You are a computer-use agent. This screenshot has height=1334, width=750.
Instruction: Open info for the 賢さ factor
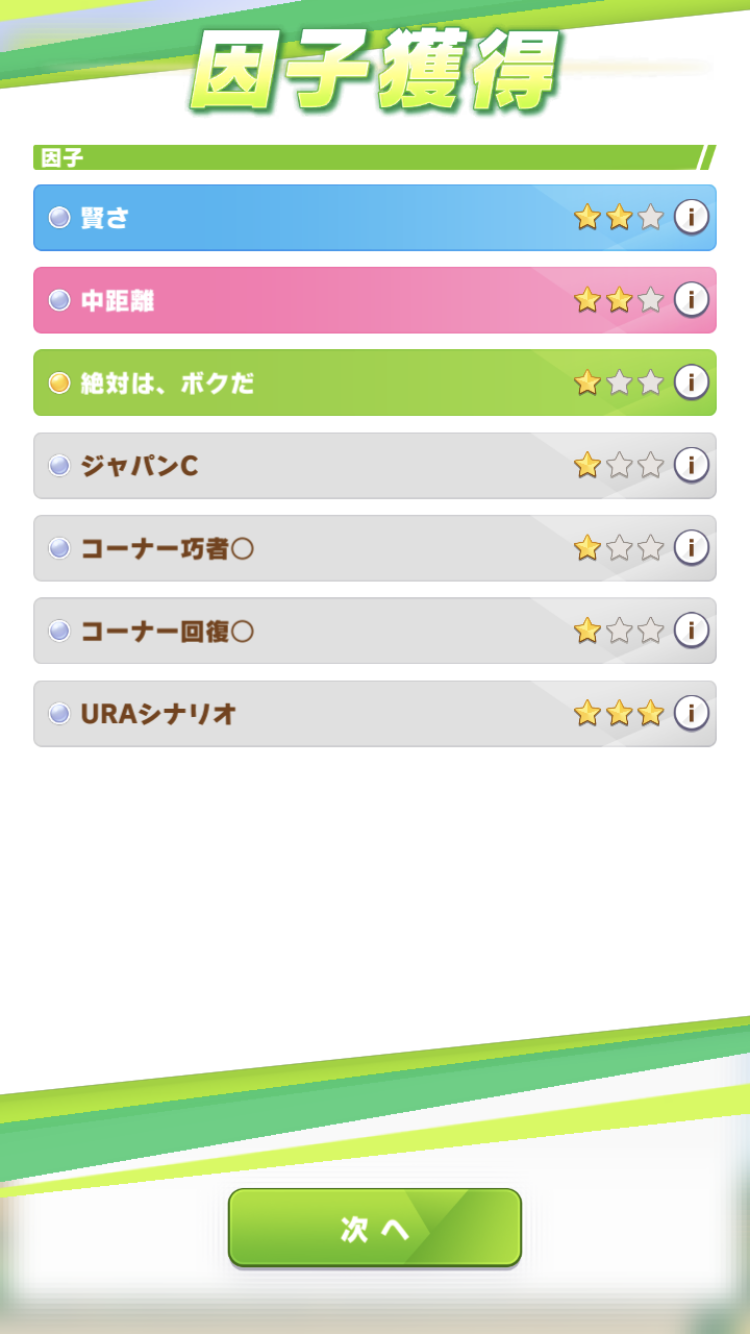click(691, 217)
